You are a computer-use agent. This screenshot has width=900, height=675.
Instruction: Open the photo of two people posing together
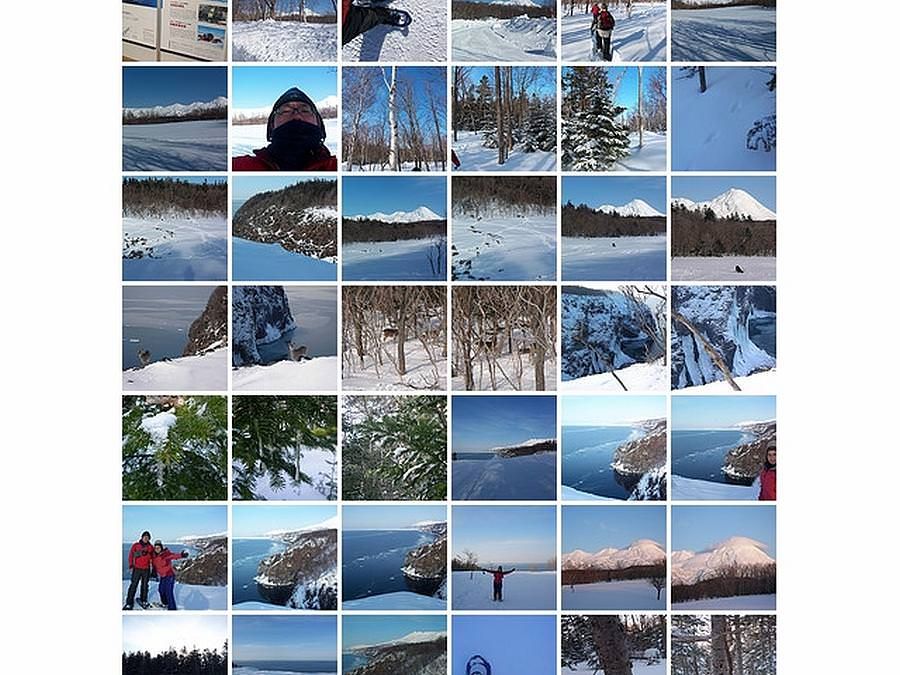174,557
